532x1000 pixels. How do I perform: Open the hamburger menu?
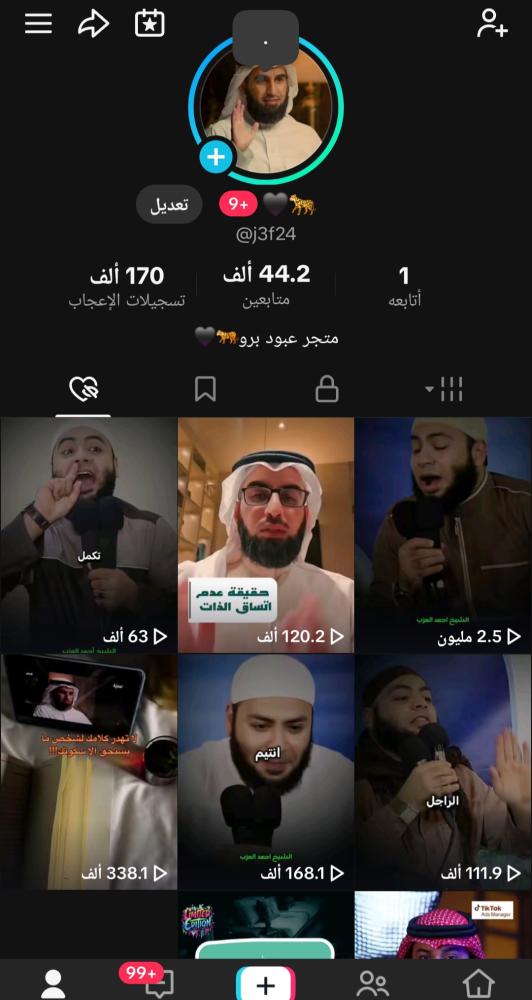click(38, 24)
